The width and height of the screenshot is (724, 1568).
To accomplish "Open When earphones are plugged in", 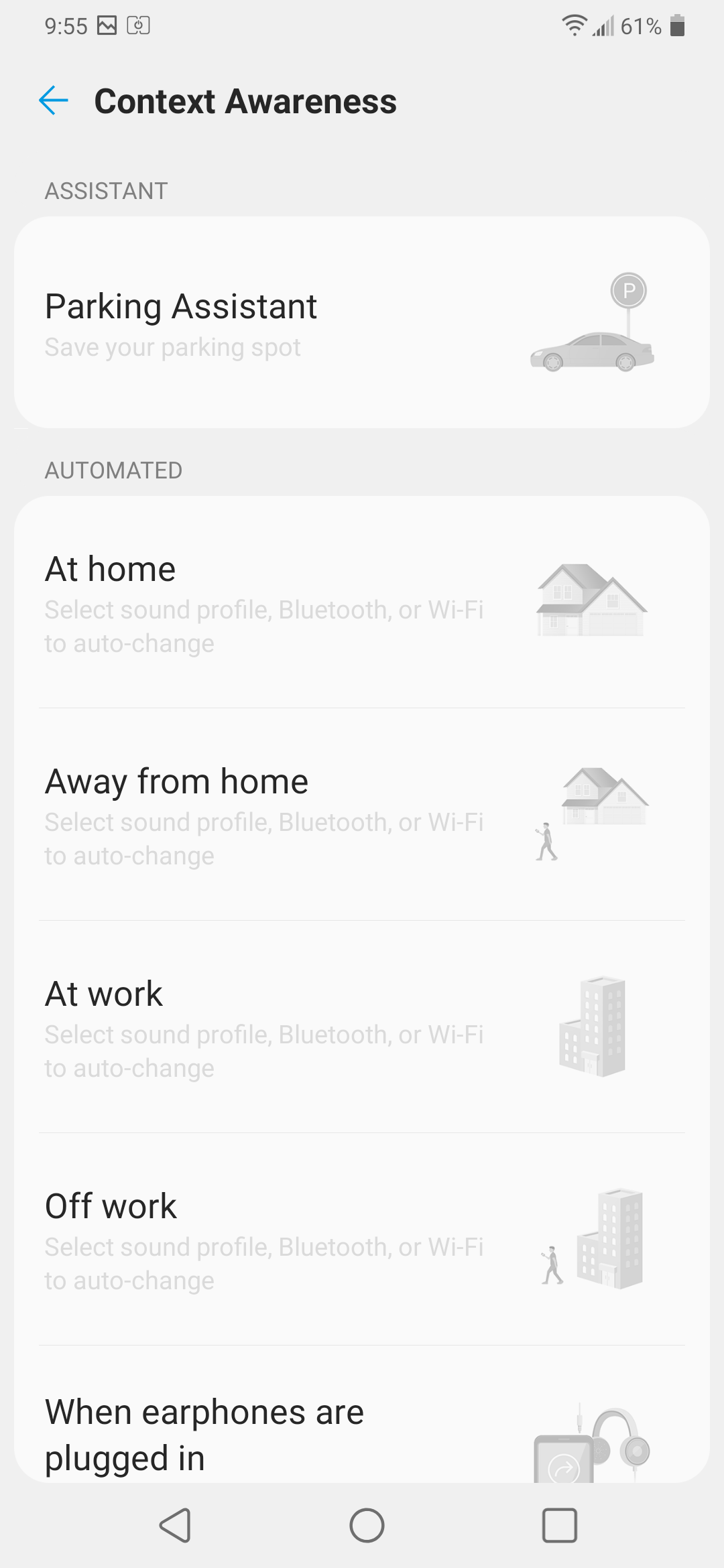I will tap(362, 1415).
